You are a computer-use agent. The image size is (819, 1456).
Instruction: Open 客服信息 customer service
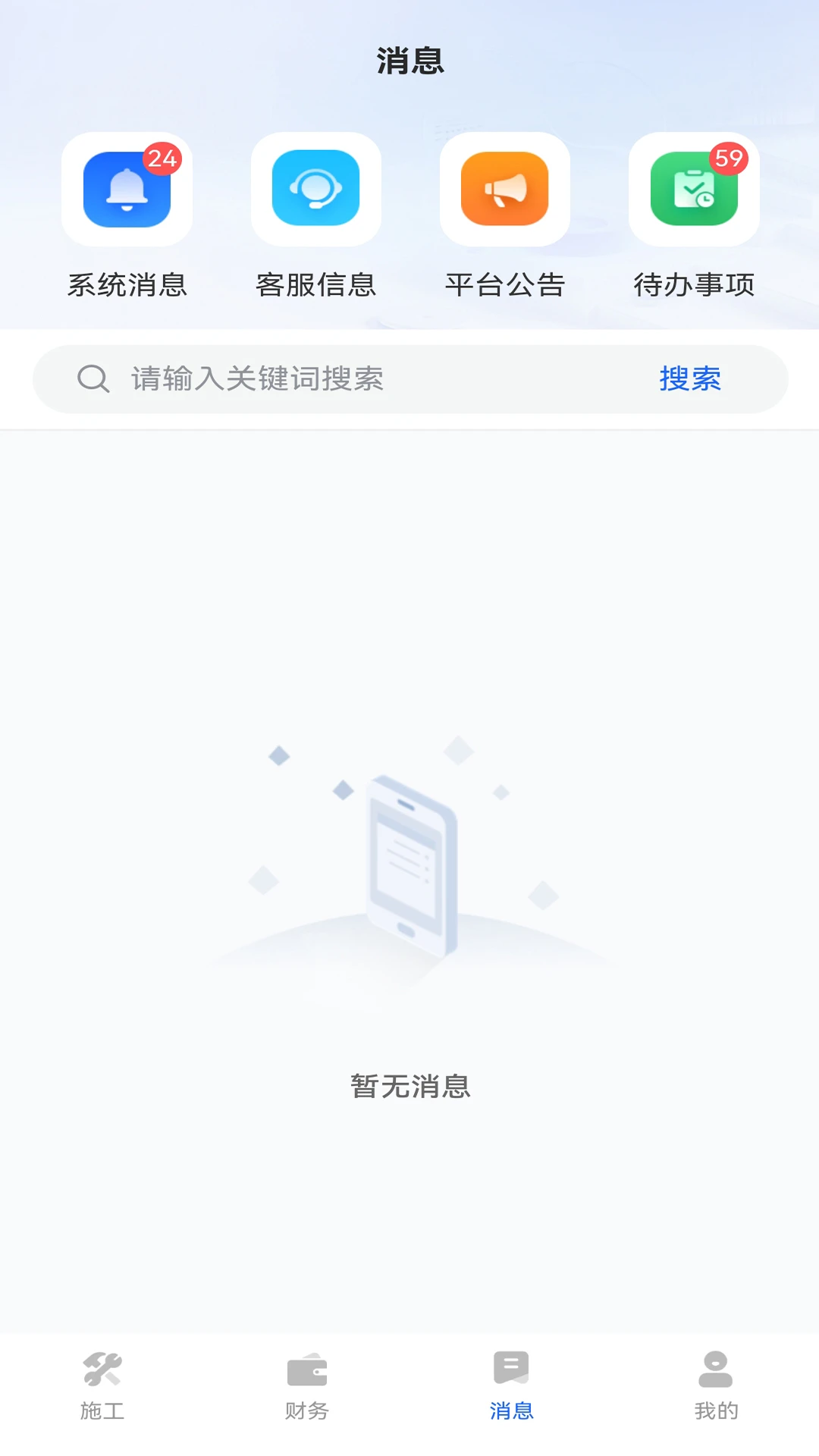pos(315,190)
